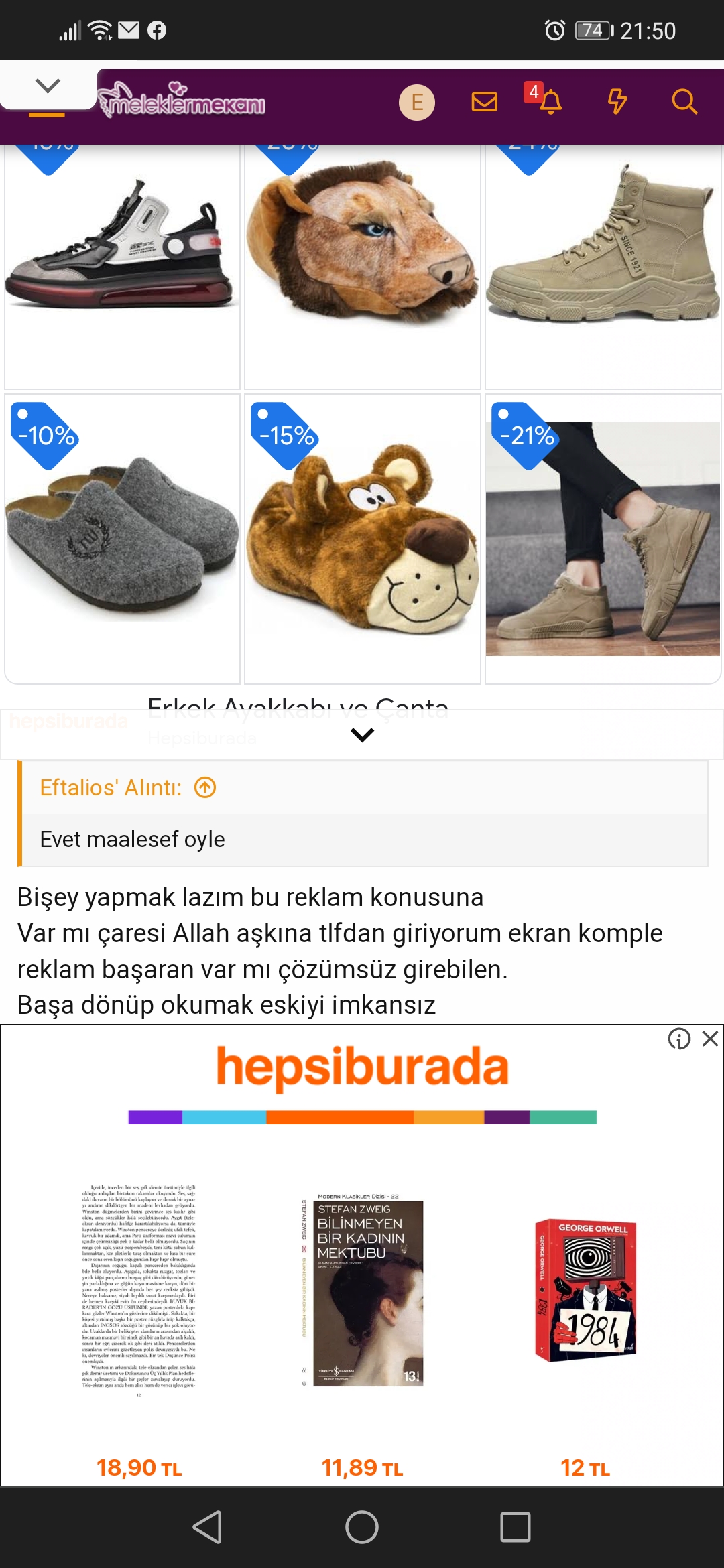
Task: Open the 1984 George Orwell book for 12 TL
Action: click(x=585, y=1290)
